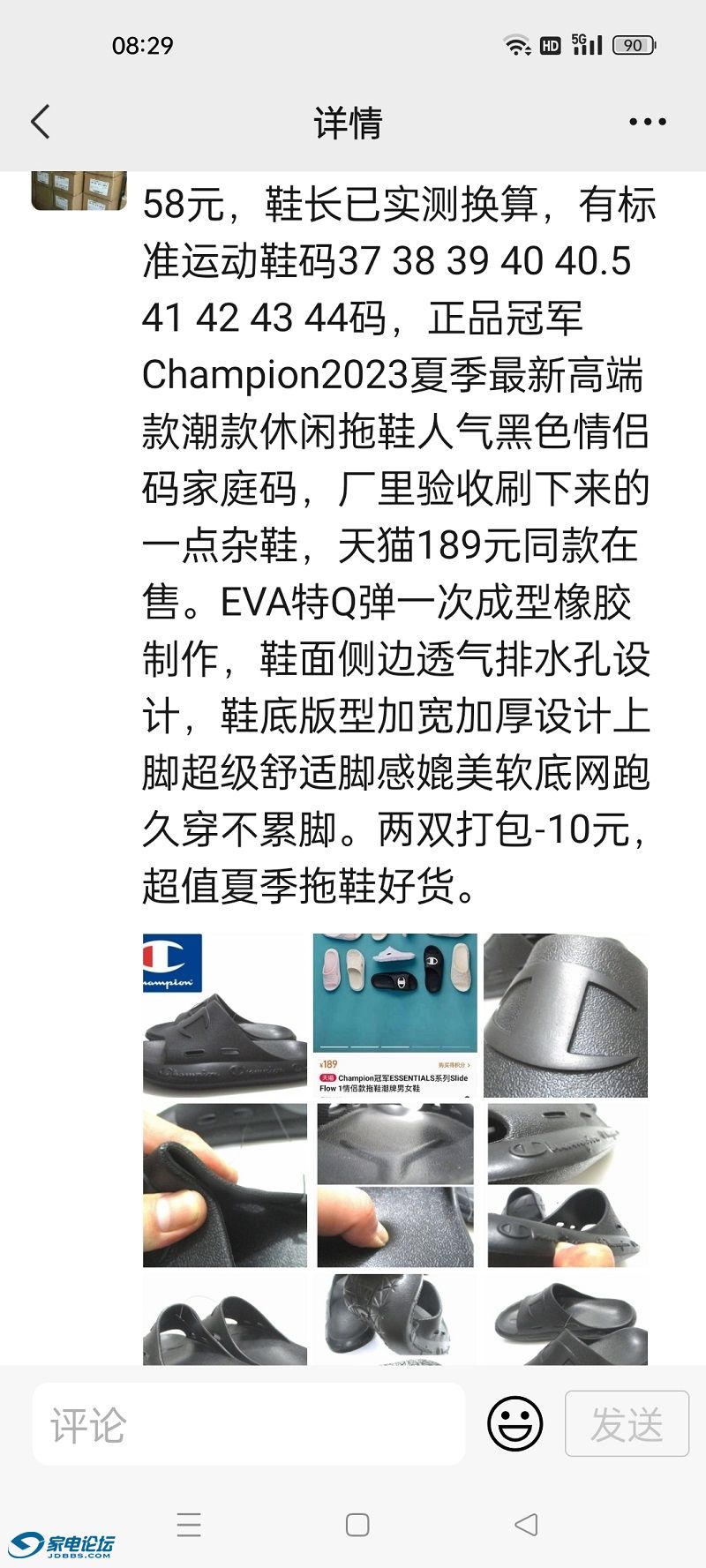Tap the 发送 send button
The image size is (706, 1568).
coord(627,1423)
